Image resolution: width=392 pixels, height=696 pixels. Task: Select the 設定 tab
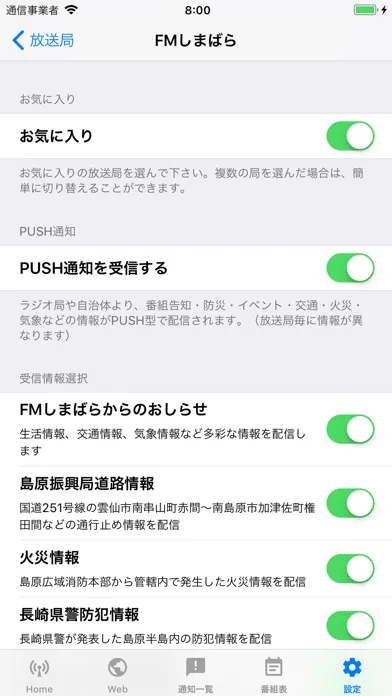[x=352, y=675]
